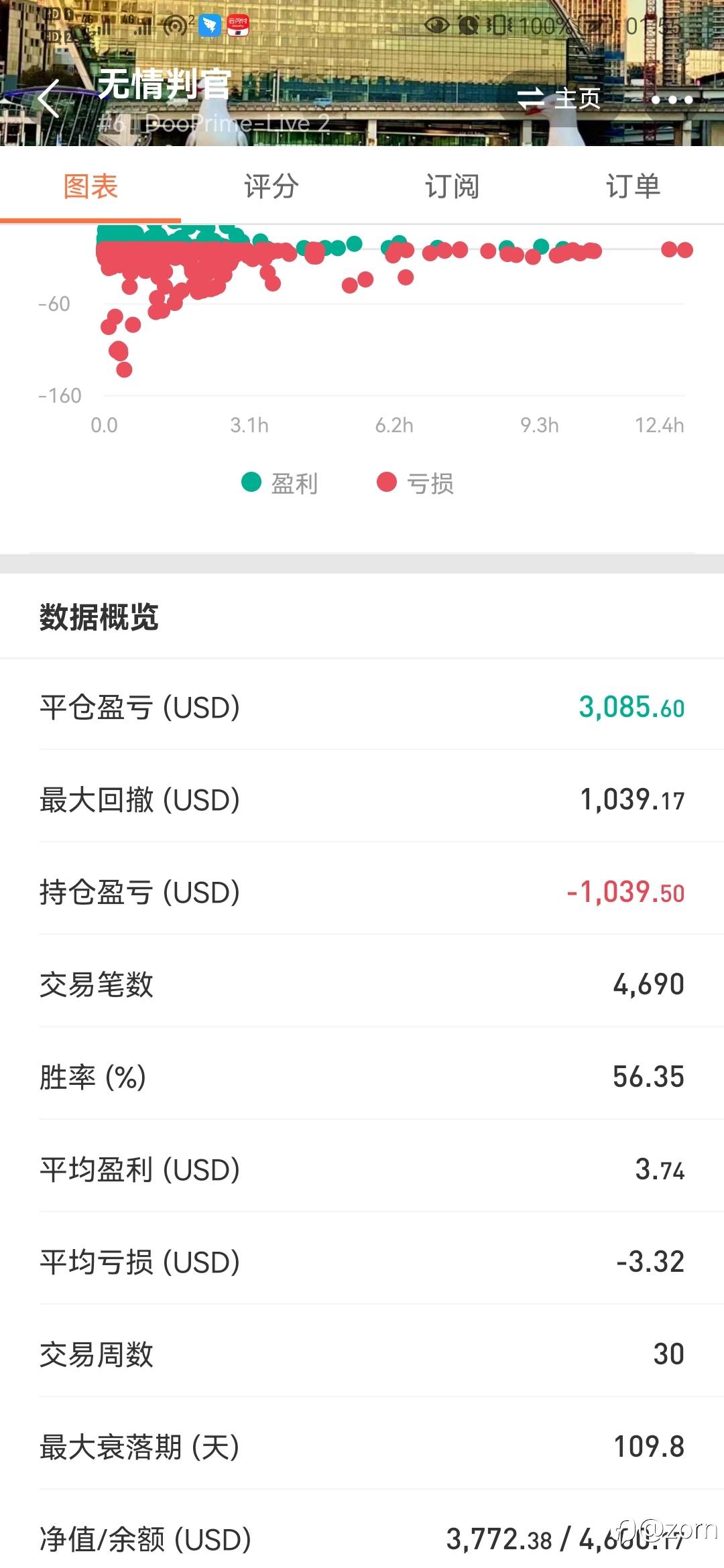Toggle the 盈利 legend item

(280, 482)
